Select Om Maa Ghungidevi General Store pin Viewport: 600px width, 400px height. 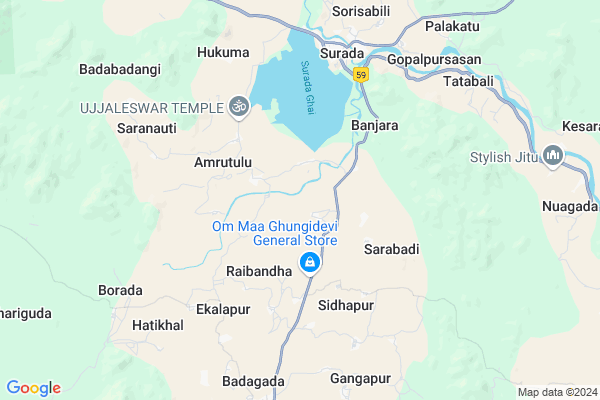310,264
